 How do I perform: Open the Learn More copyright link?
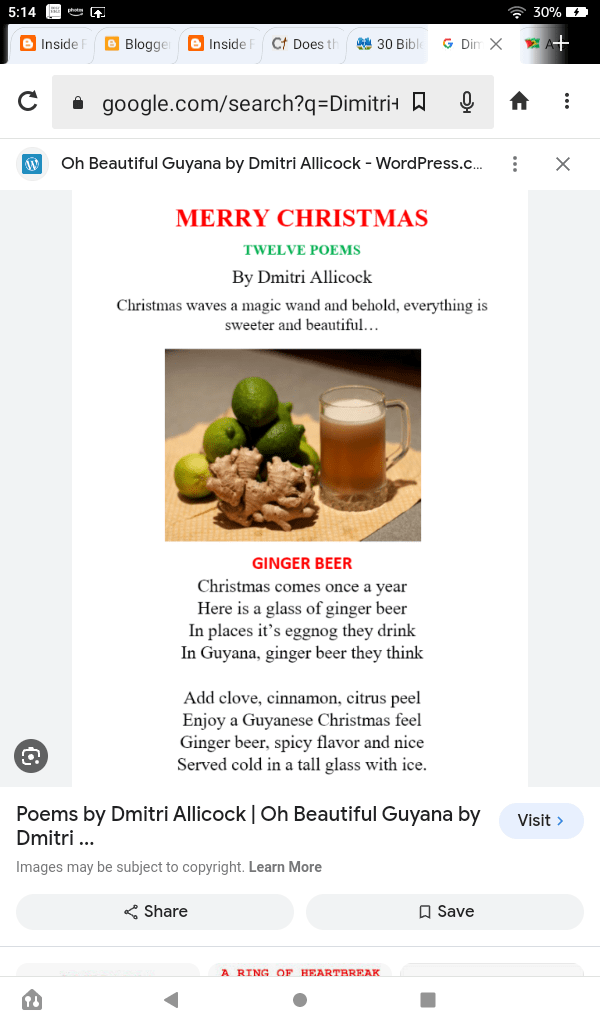pos(285,867)
